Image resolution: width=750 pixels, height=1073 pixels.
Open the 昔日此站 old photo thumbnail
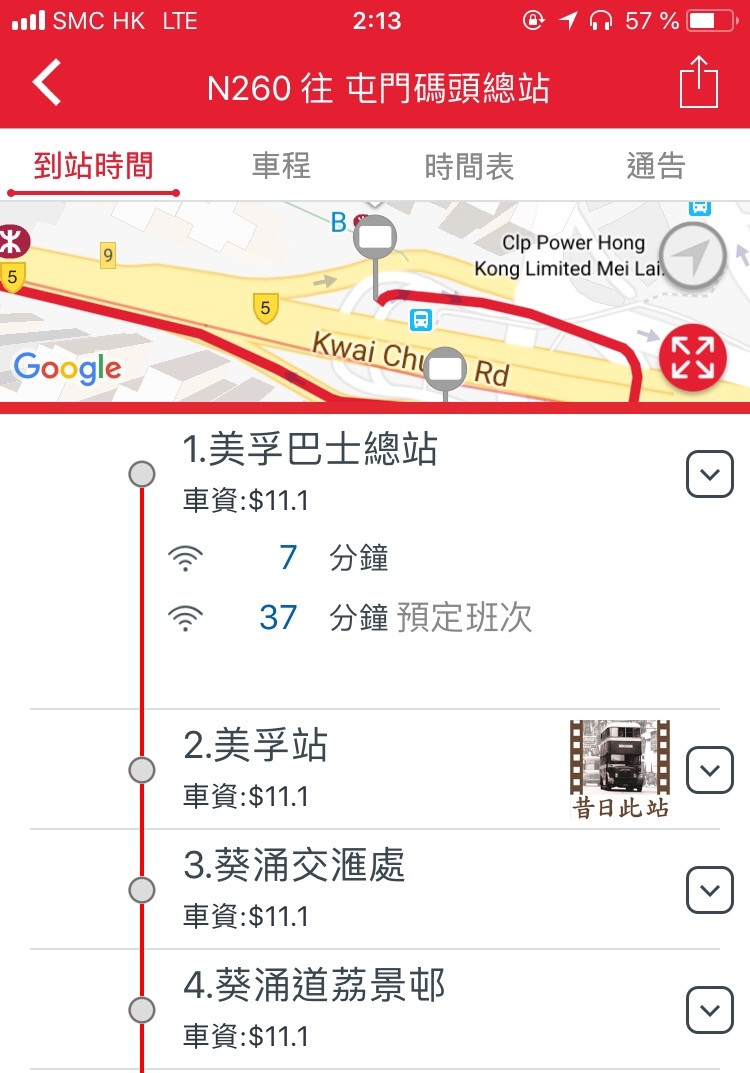(x=620, y=770)
